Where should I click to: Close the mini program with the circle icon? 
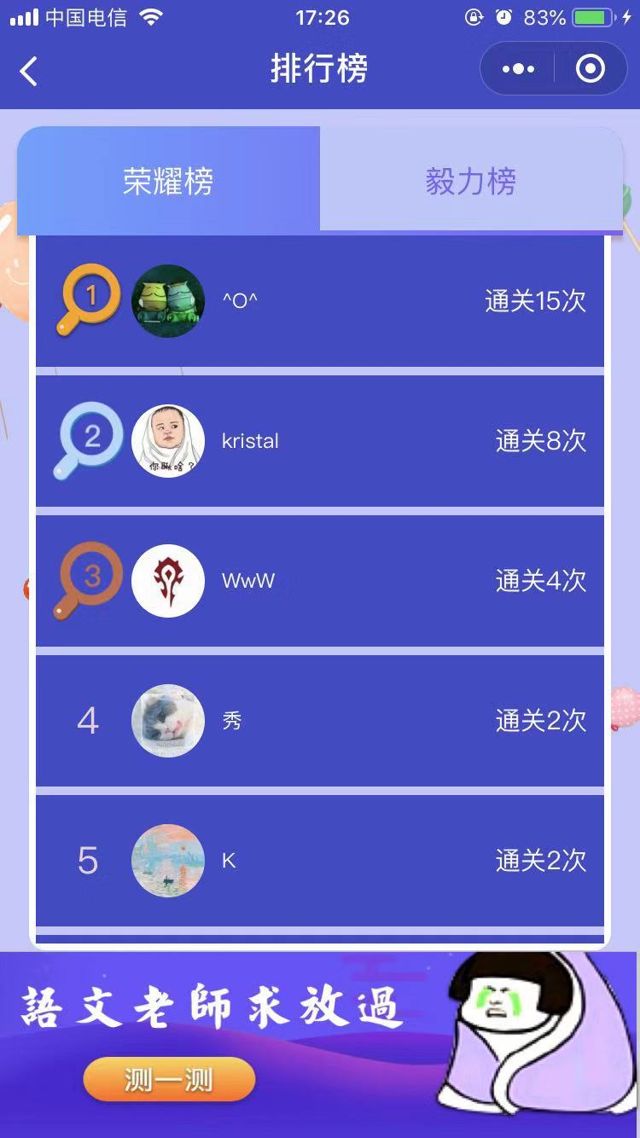point(590,69)
